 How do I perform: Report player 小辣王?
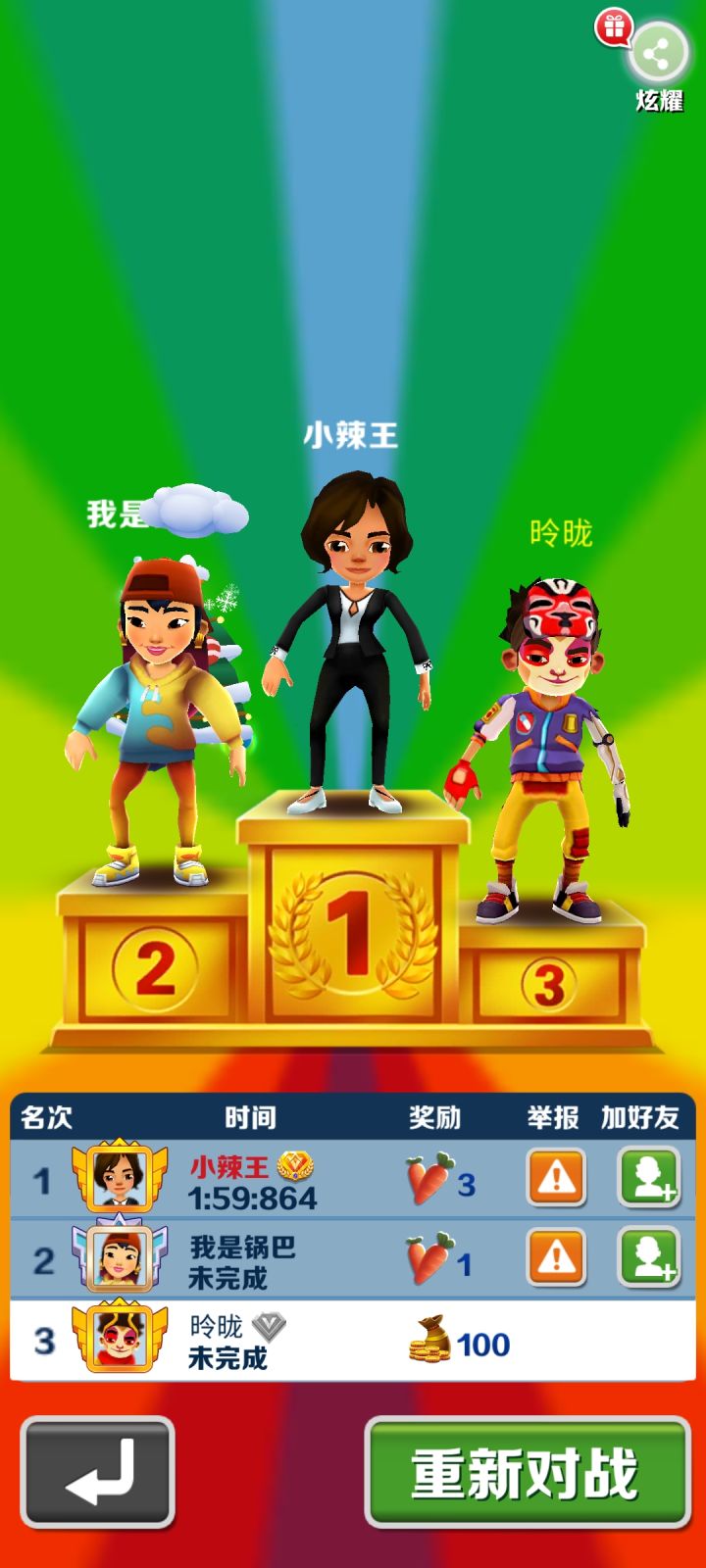pos(557,1179)
